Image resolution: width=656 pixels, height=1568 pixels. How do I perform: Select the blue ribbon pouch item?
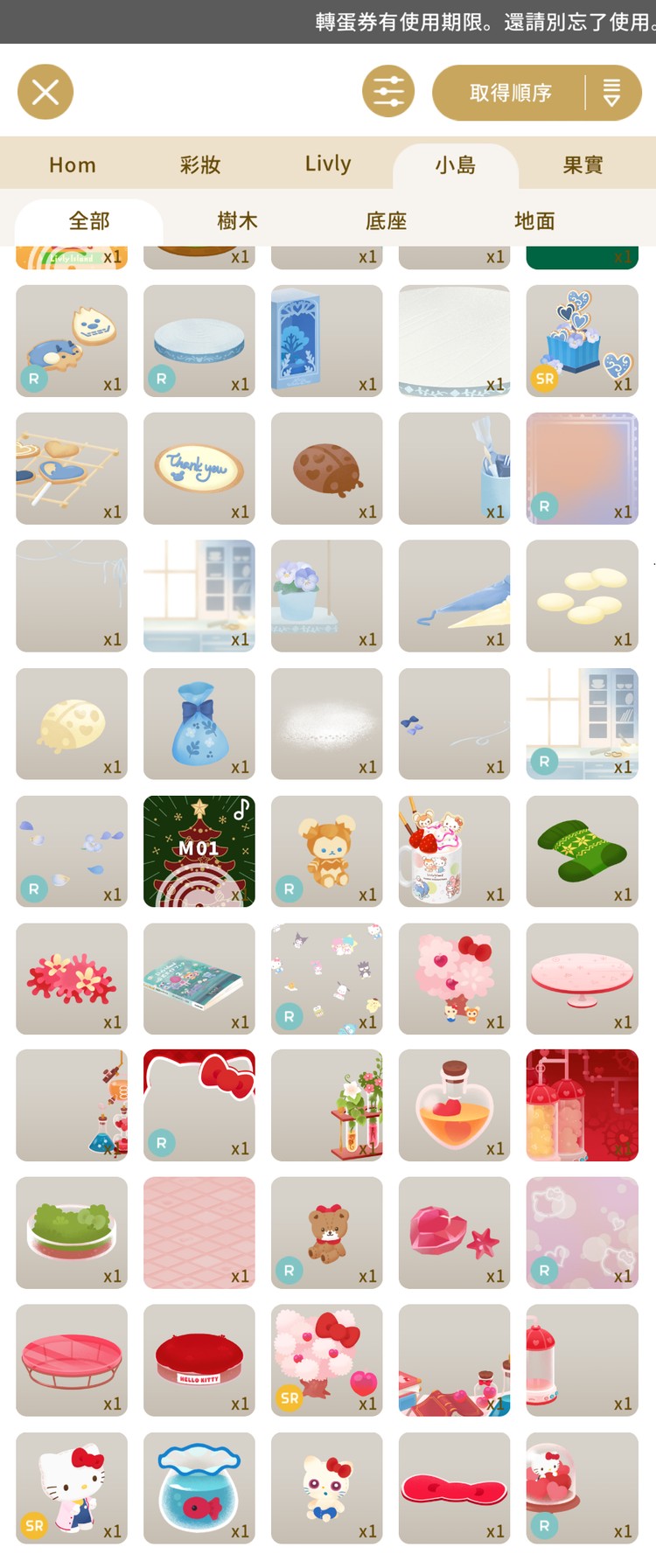(199, 723)
